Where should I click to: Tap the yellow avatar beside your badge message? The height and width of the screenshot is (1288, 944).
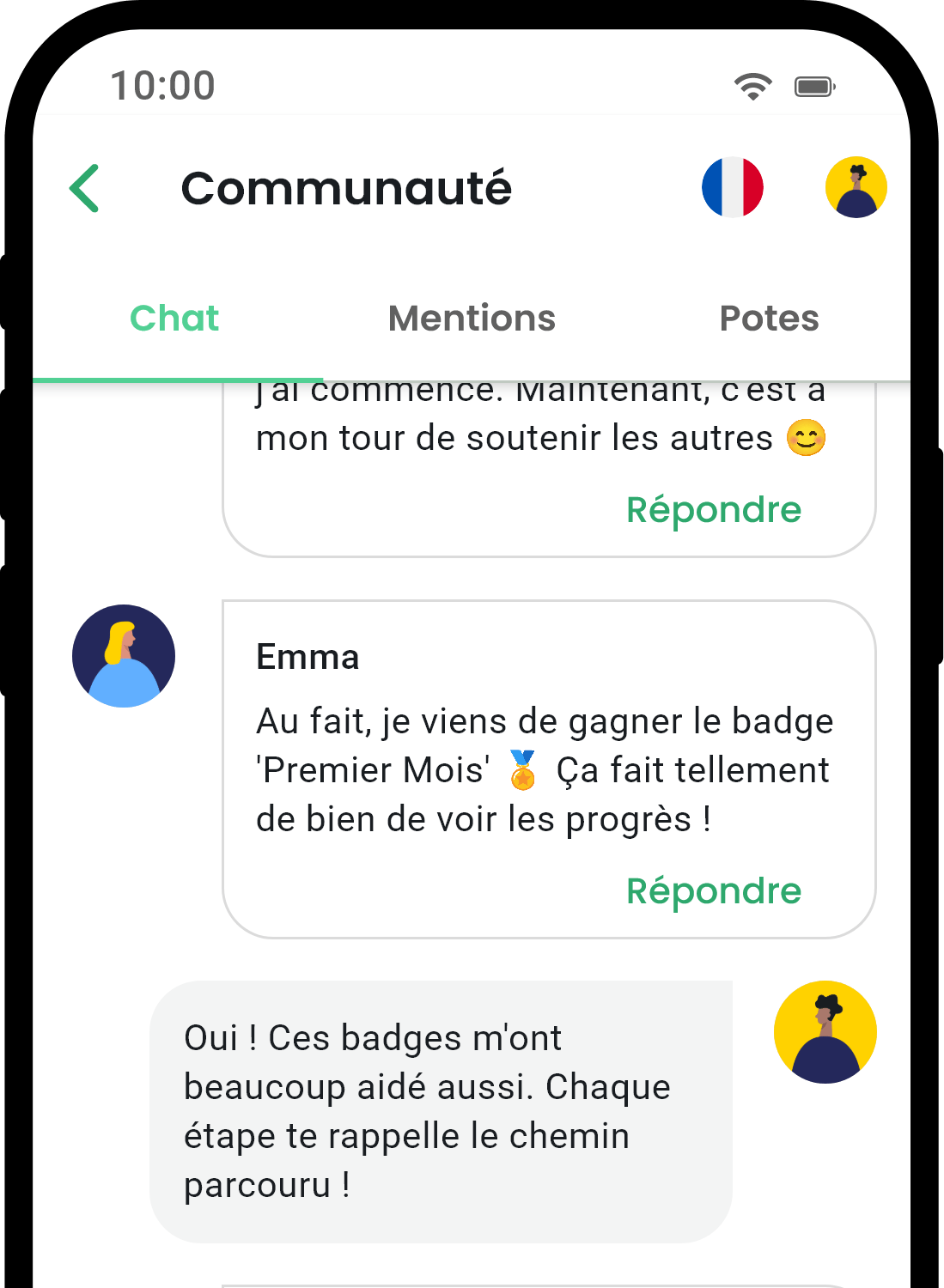825,1034
